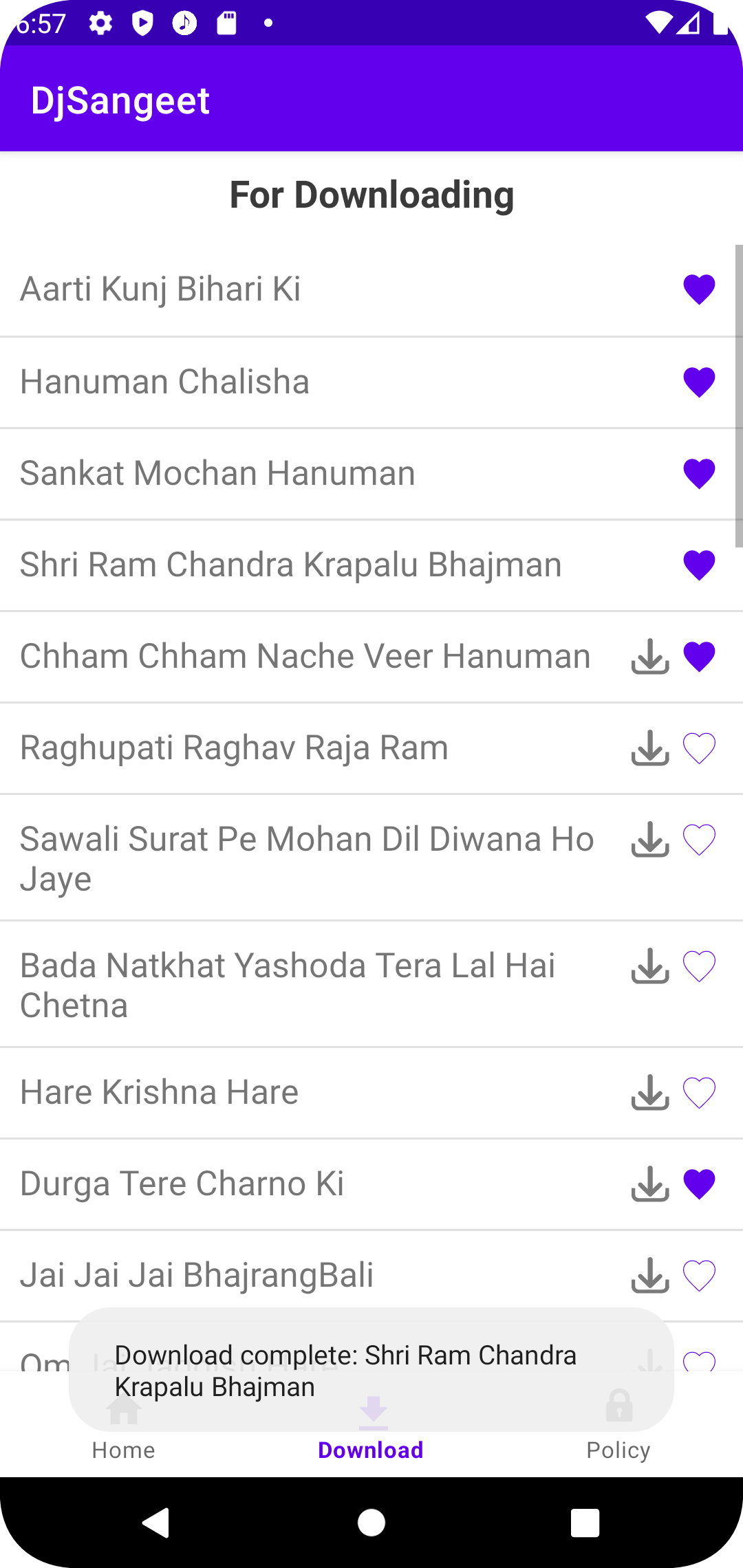Open the song Sankat Mochan Hanuman
The width and height of the screenshot is (743, 1568).
click(x=217, y=473)
